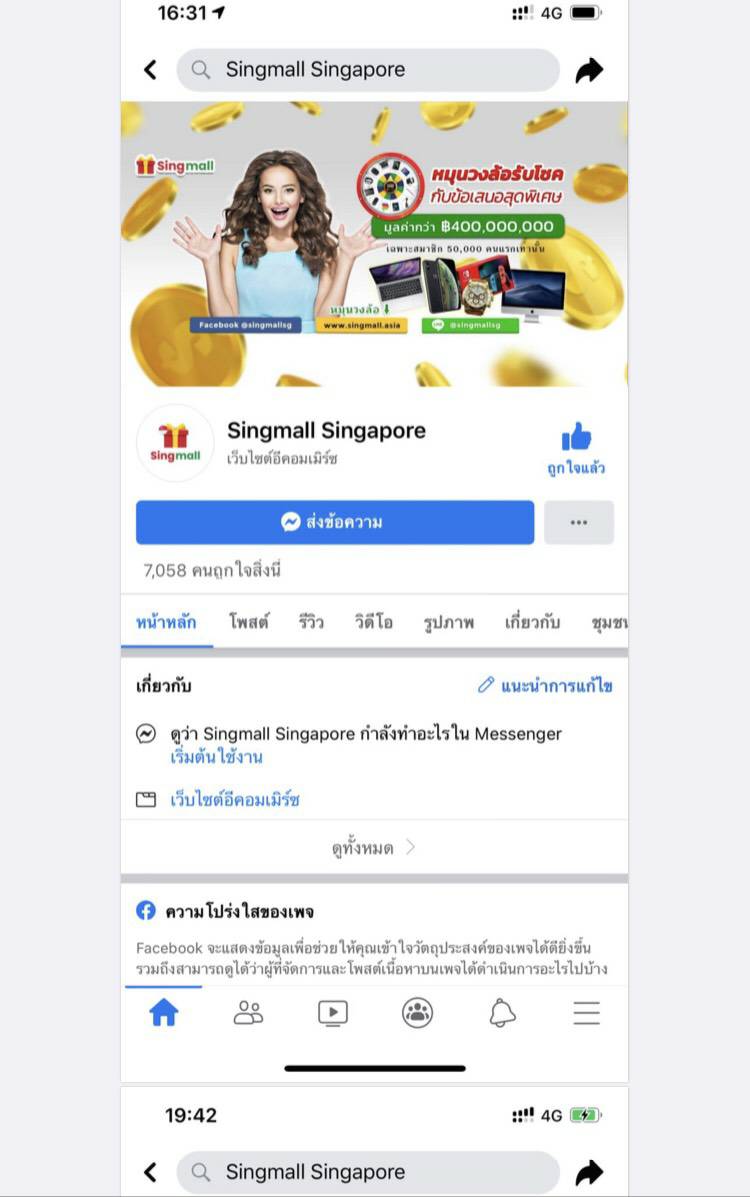The height and width of the screenshot is (1197, 750).
Task: Open the friends tab in bottom bar
Action: 248,1013
